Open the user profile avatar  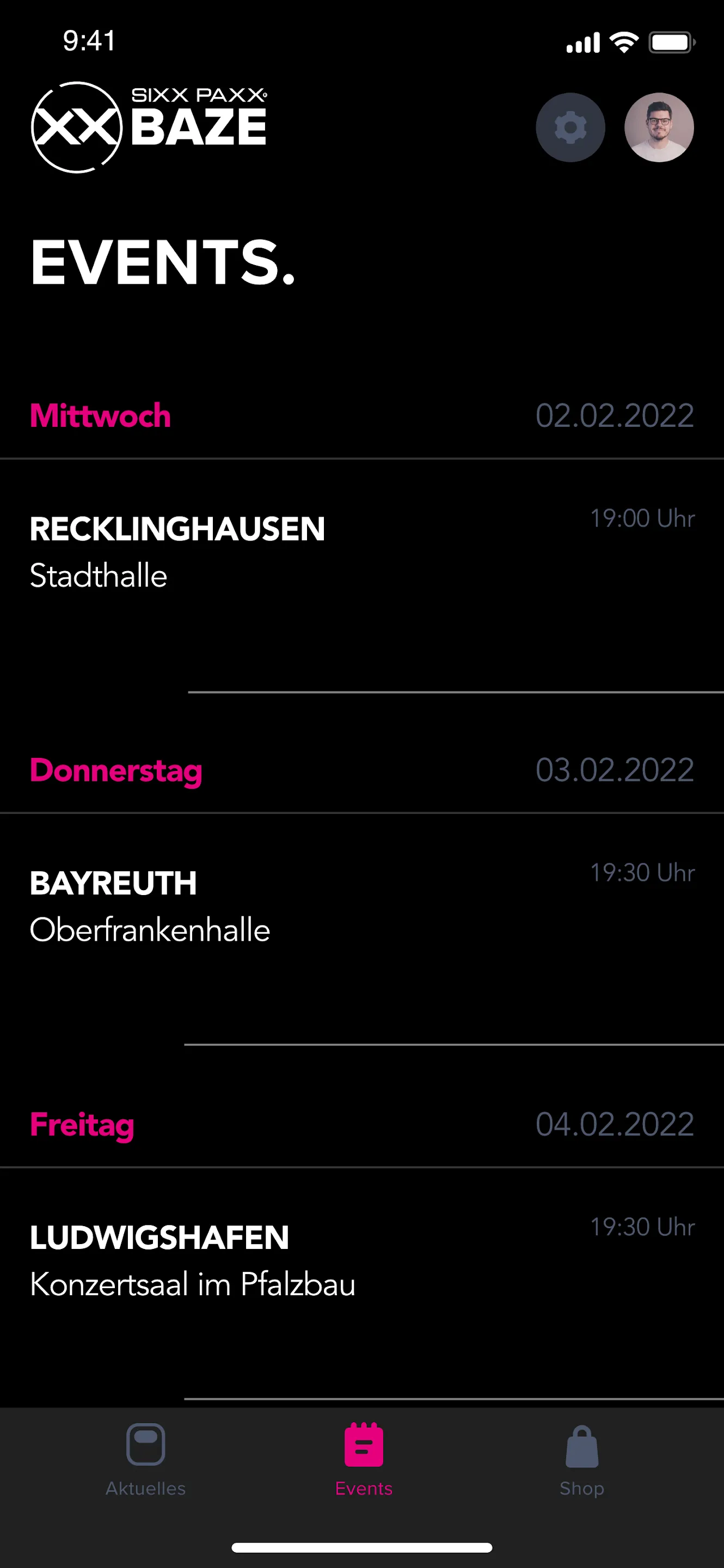[x=659, y=127]
